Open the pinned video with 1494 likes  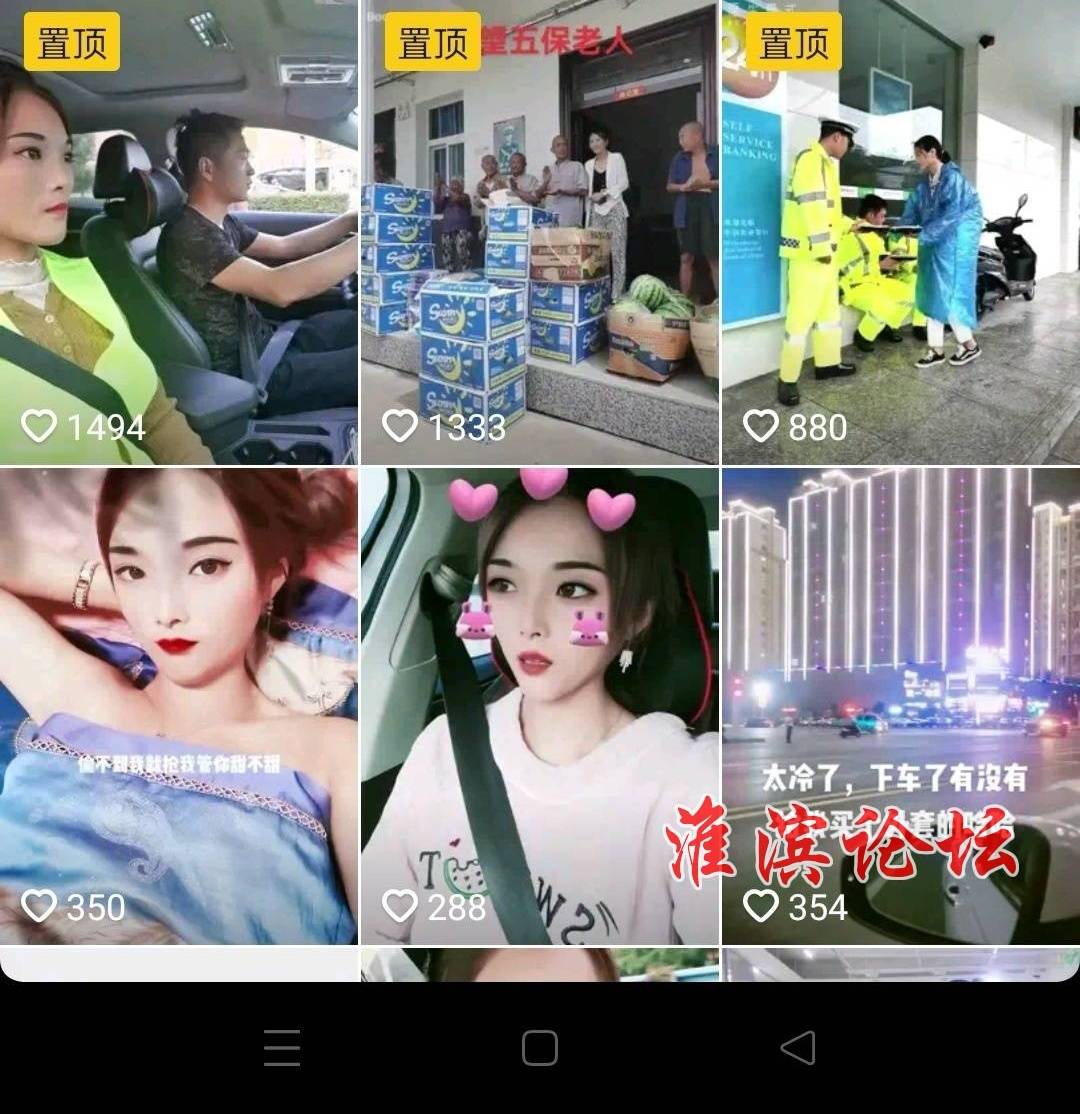point(178,232)
